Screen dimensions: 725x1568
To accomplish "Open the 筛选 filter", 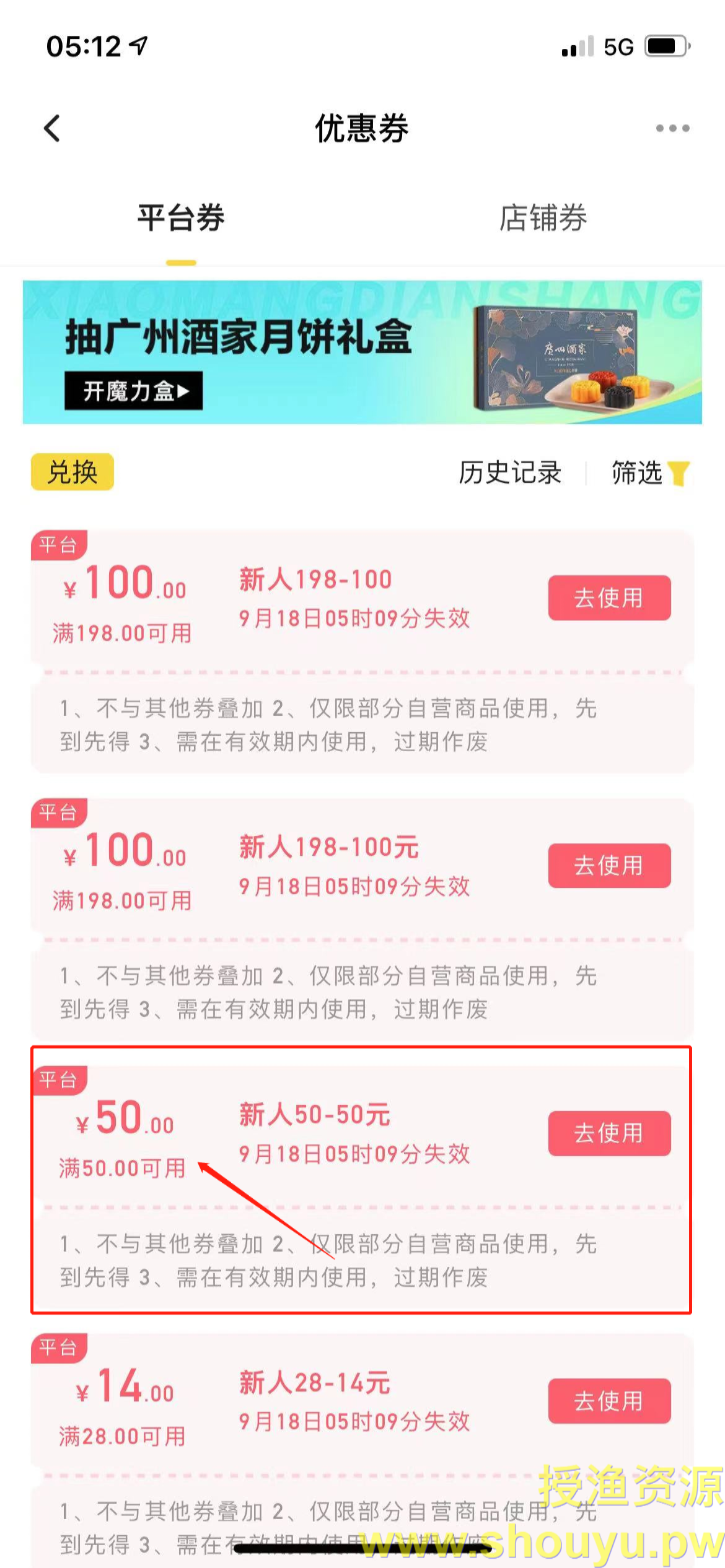I will (x=648, y=473).
